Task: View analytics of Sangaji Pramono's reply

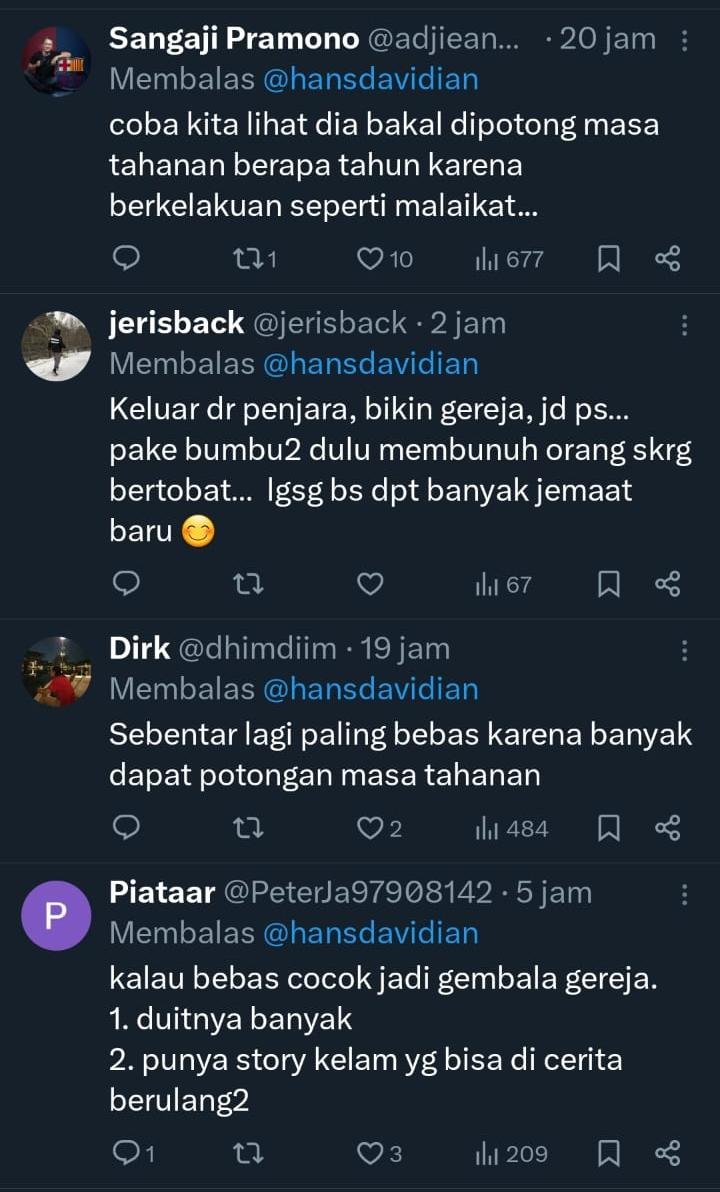Action: [x=510, y=259]
